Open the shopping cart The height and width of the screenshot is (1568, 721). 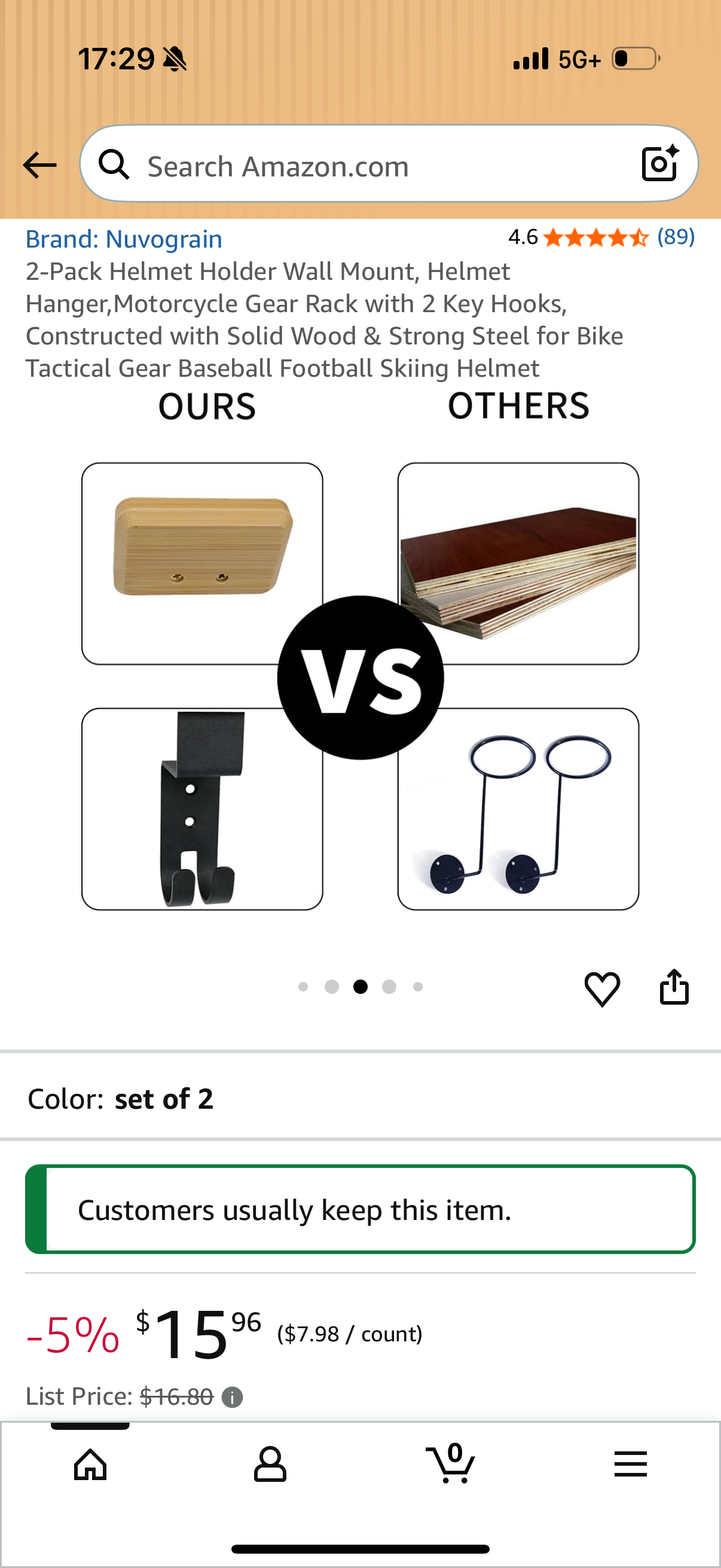pyautogui.click(x=451, y=1463)
